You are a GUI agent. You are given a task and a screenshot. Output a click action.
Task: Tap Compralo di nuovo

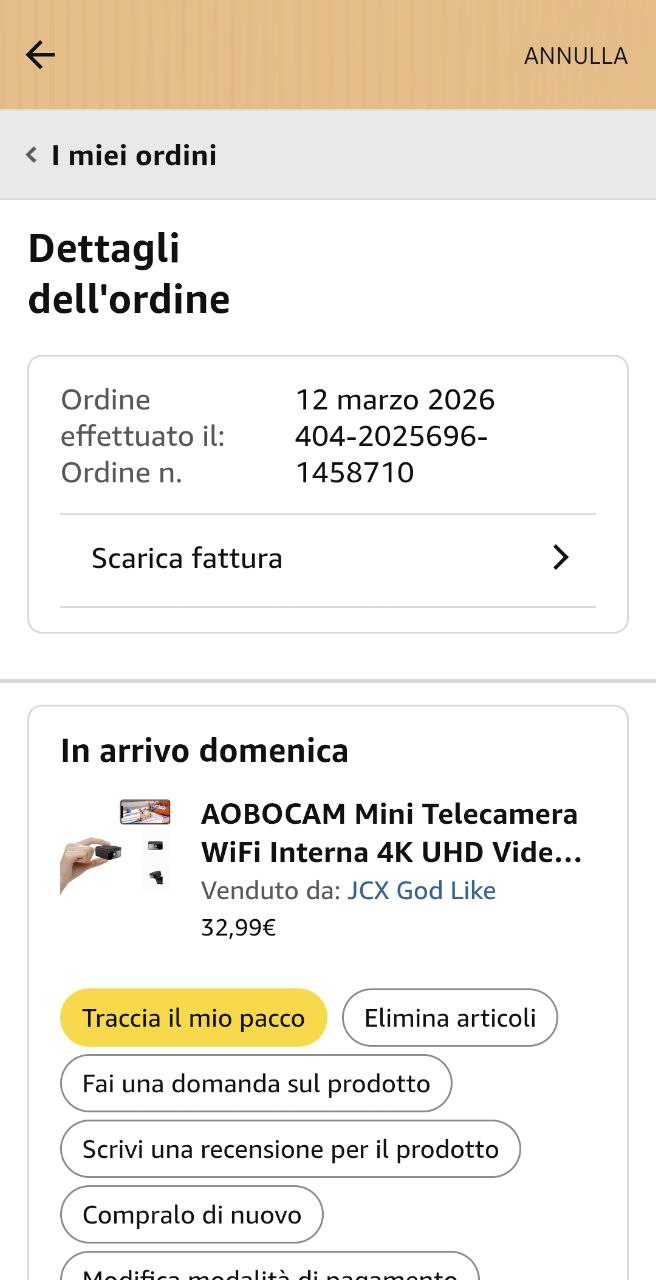click(192, 1215)
